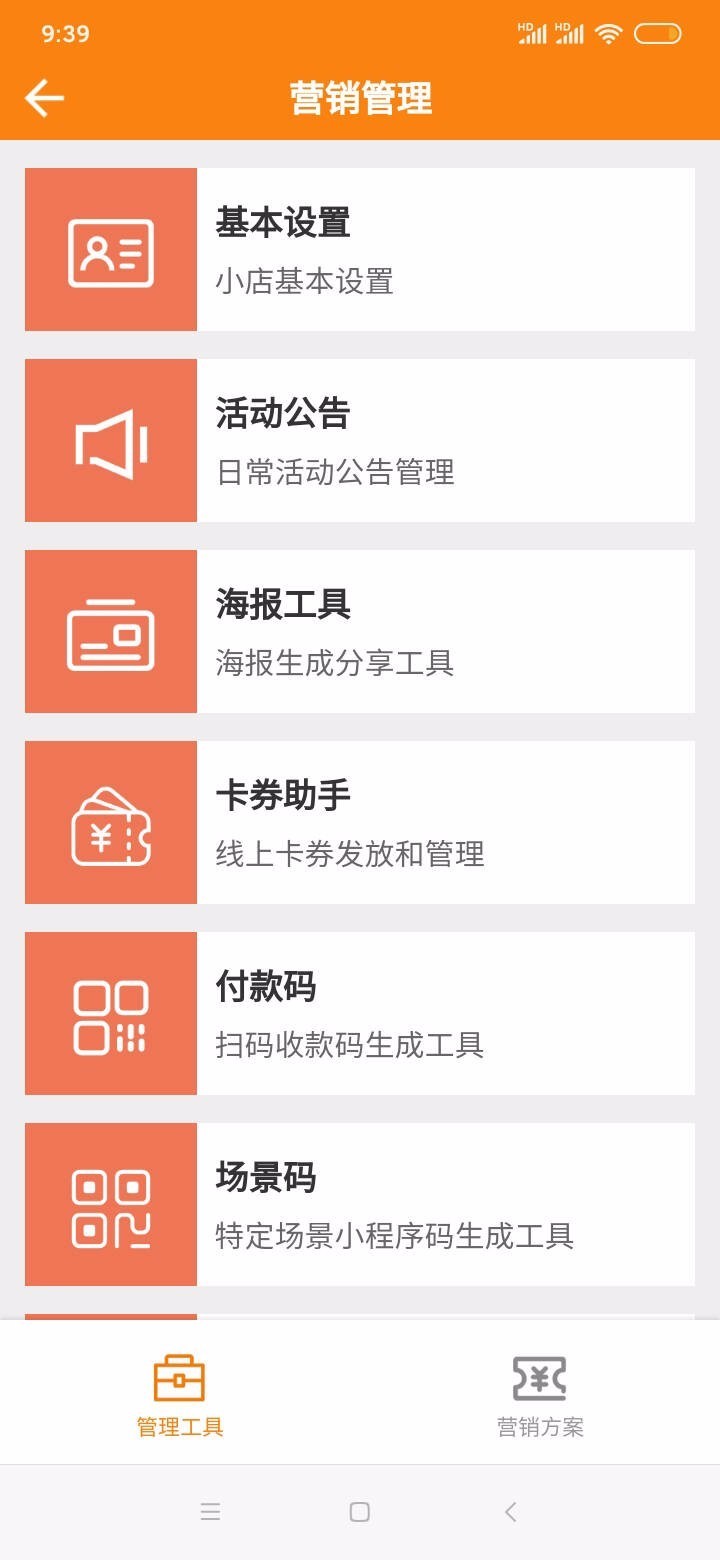This screenshot has width=720, height=1560.
Task: Open recent apps with the menu key
Action: coord(210,1512)
